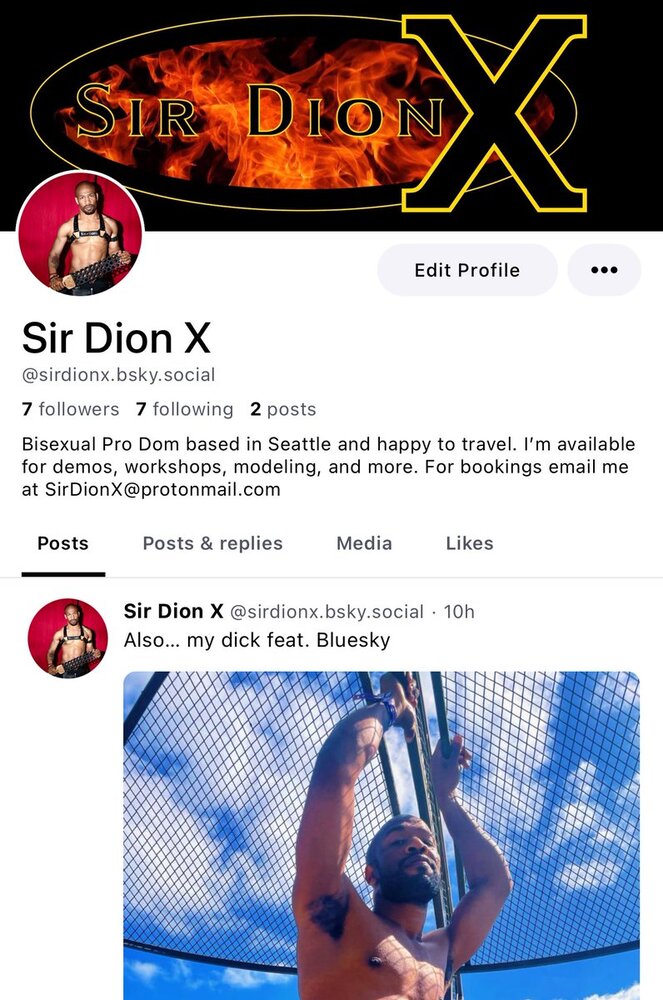View the 7 following list
This screenshot has width=663, height=1000.
184,409
